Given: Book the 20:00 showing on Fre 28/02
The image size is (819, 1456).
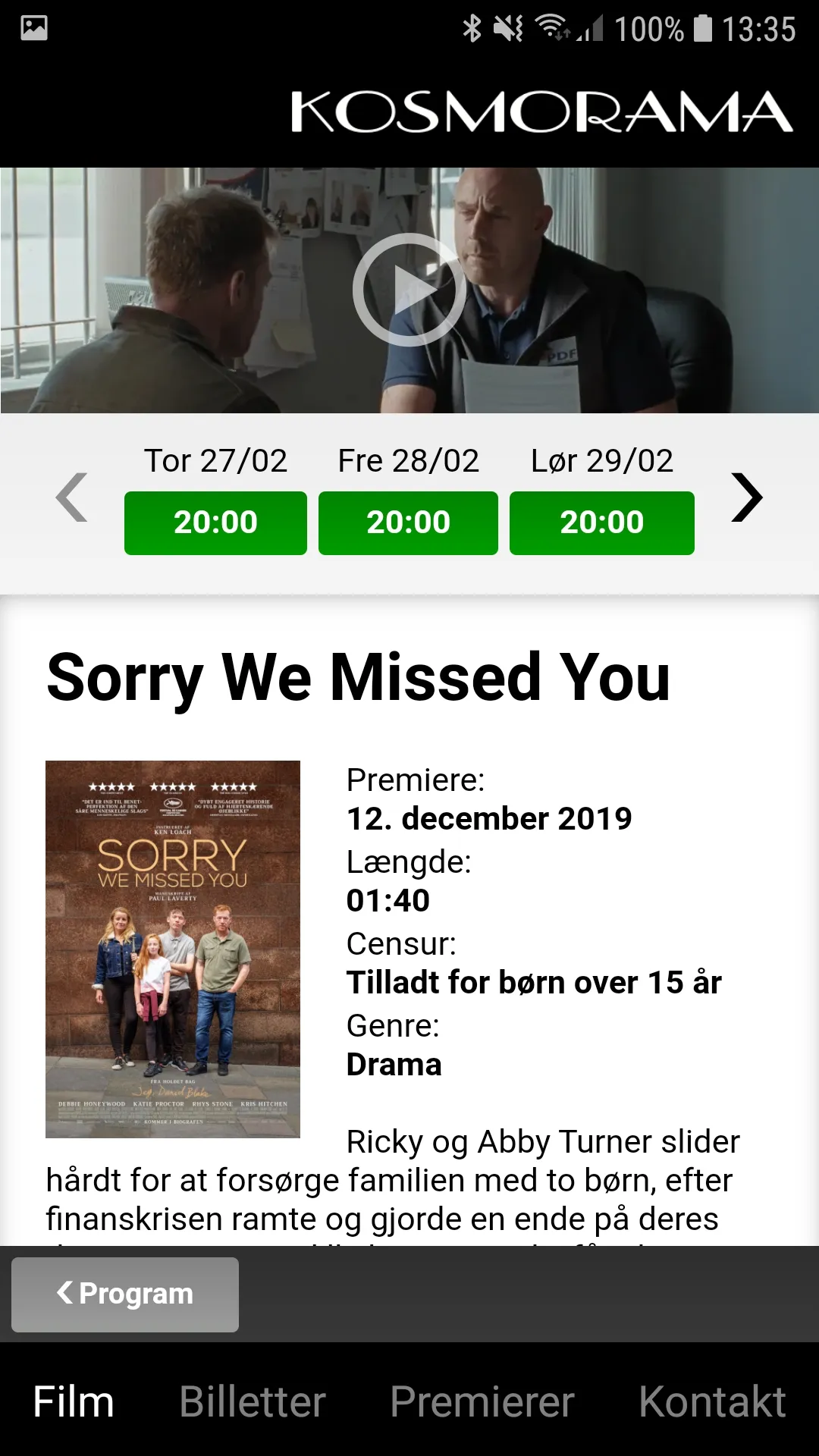Looking at the screenshot, I should point(408,523).
